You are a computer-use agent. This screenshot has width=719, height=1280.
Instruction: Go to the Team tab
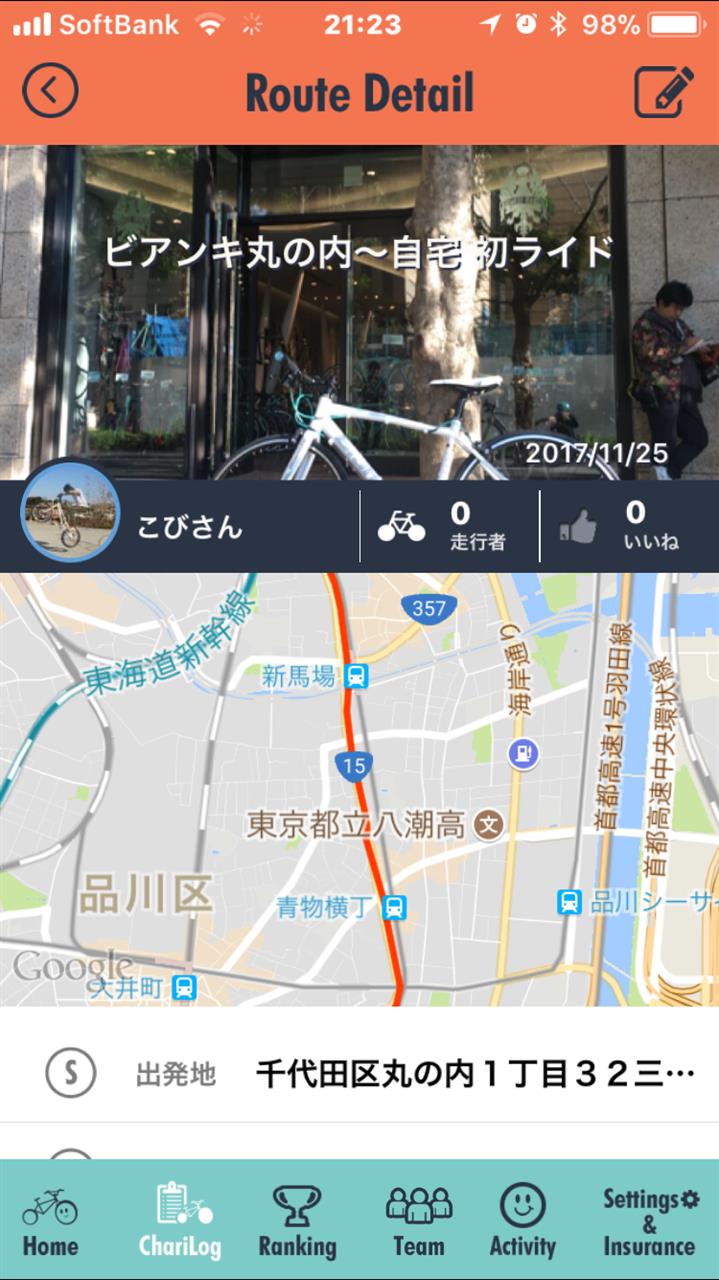tap(418, 1221)
